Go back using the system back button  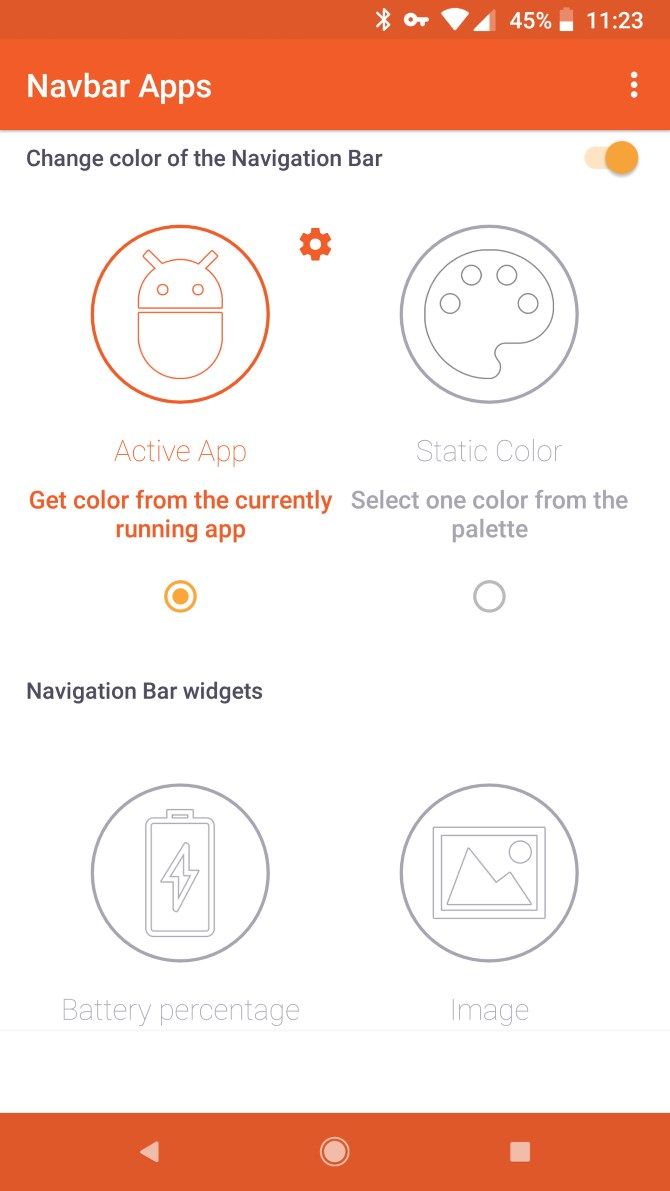click(x=150, y=1152)
